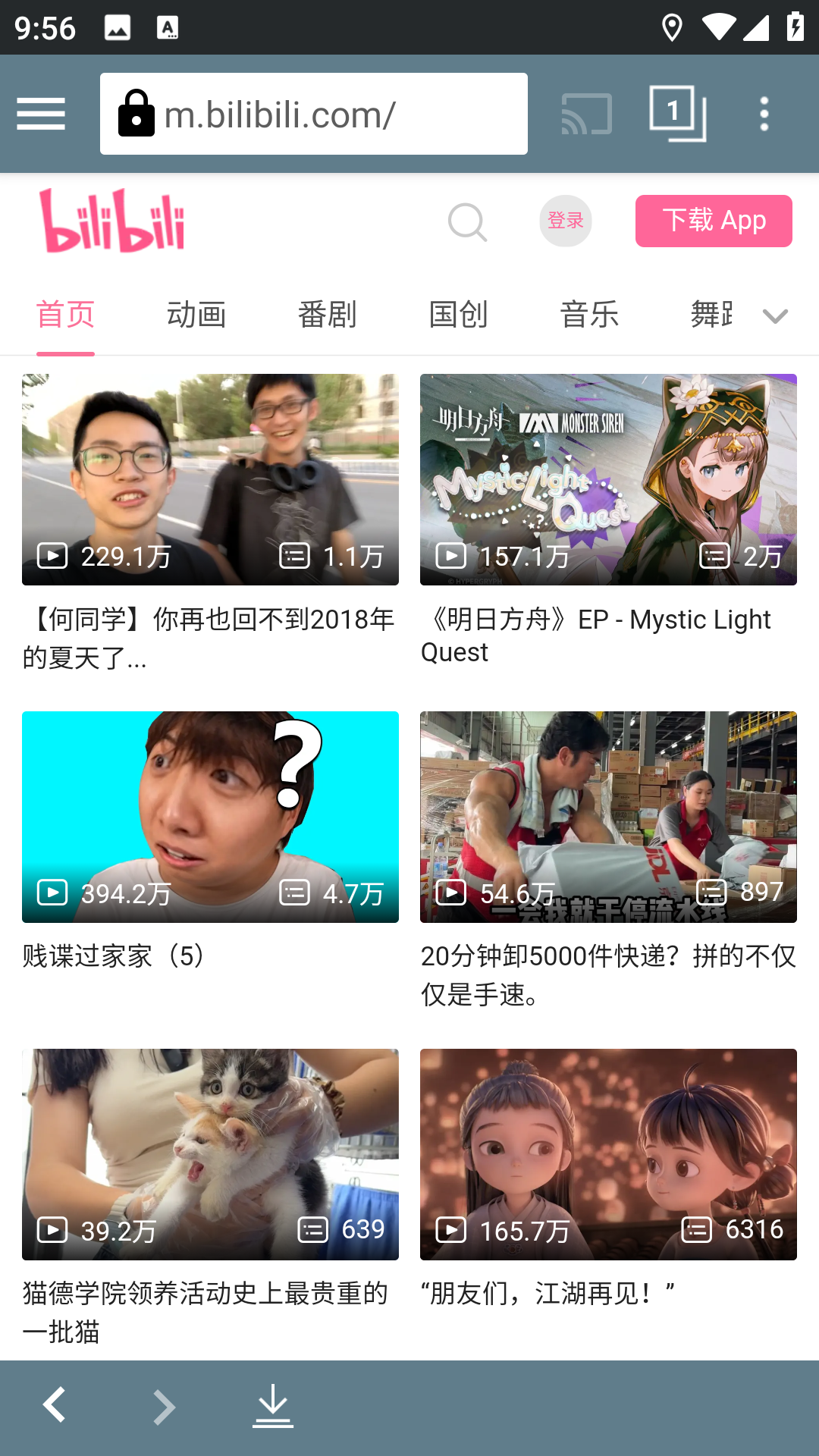The image size is (819, 1456).
Task: Click 登录 to log in
Action: [x=566, y=221]
